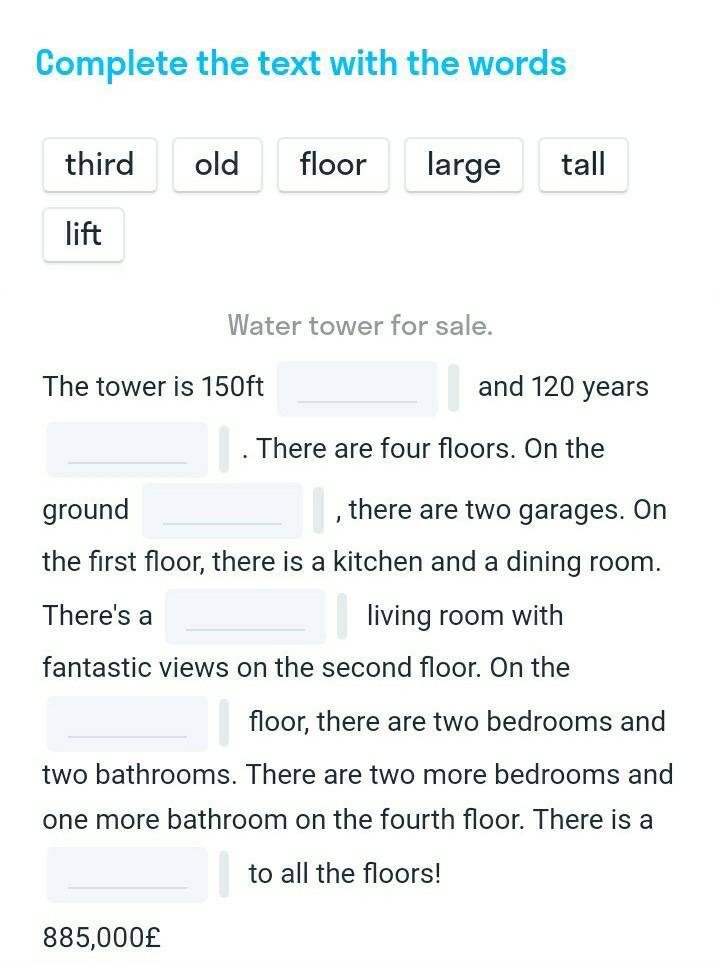Screen dimensions: 720x963
Task: Tap the 'large' word chip
Action: (463, 164)
